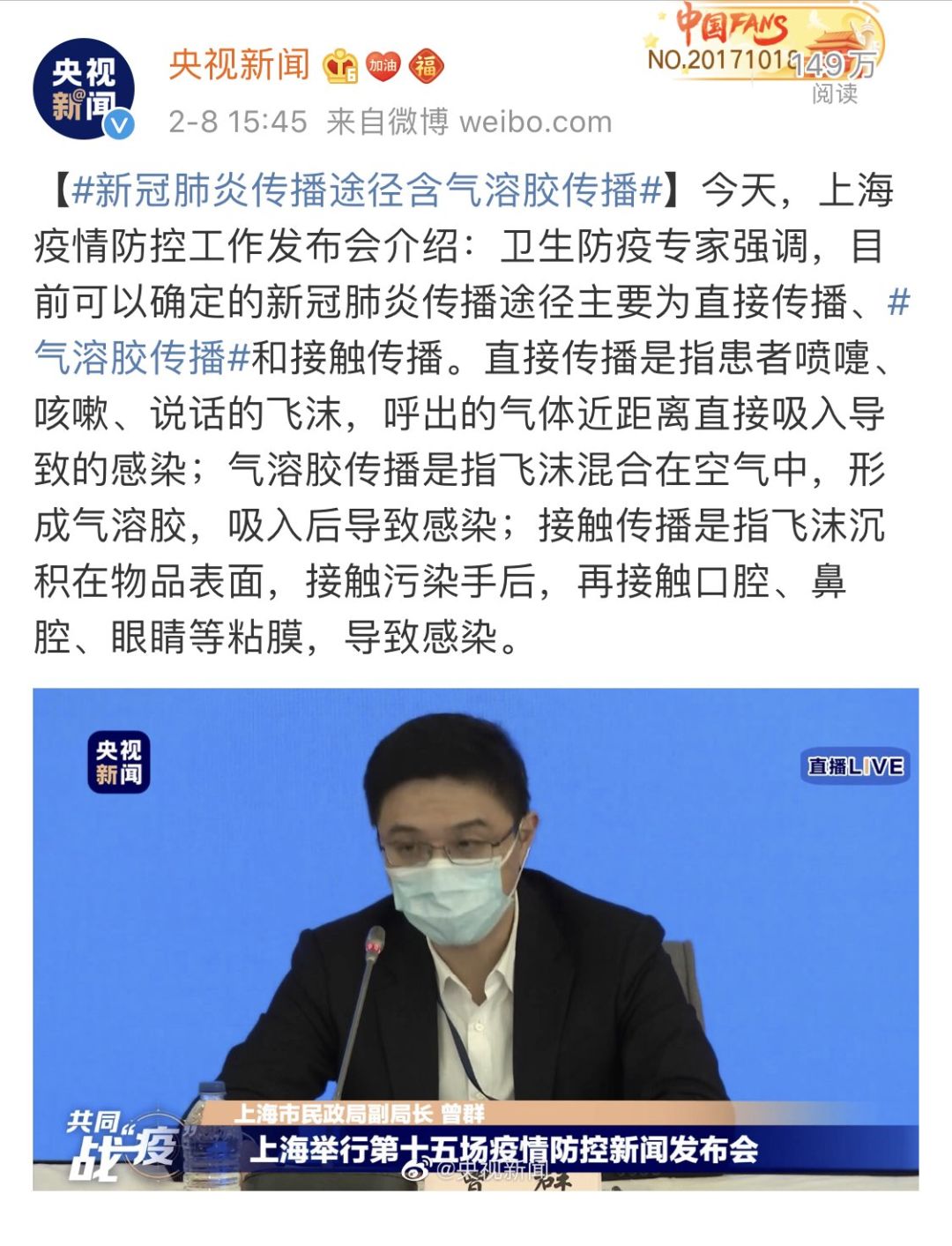The image size is (952, 1246).
Task: Open the 央视新闻 account name
Action: point(239,65)
